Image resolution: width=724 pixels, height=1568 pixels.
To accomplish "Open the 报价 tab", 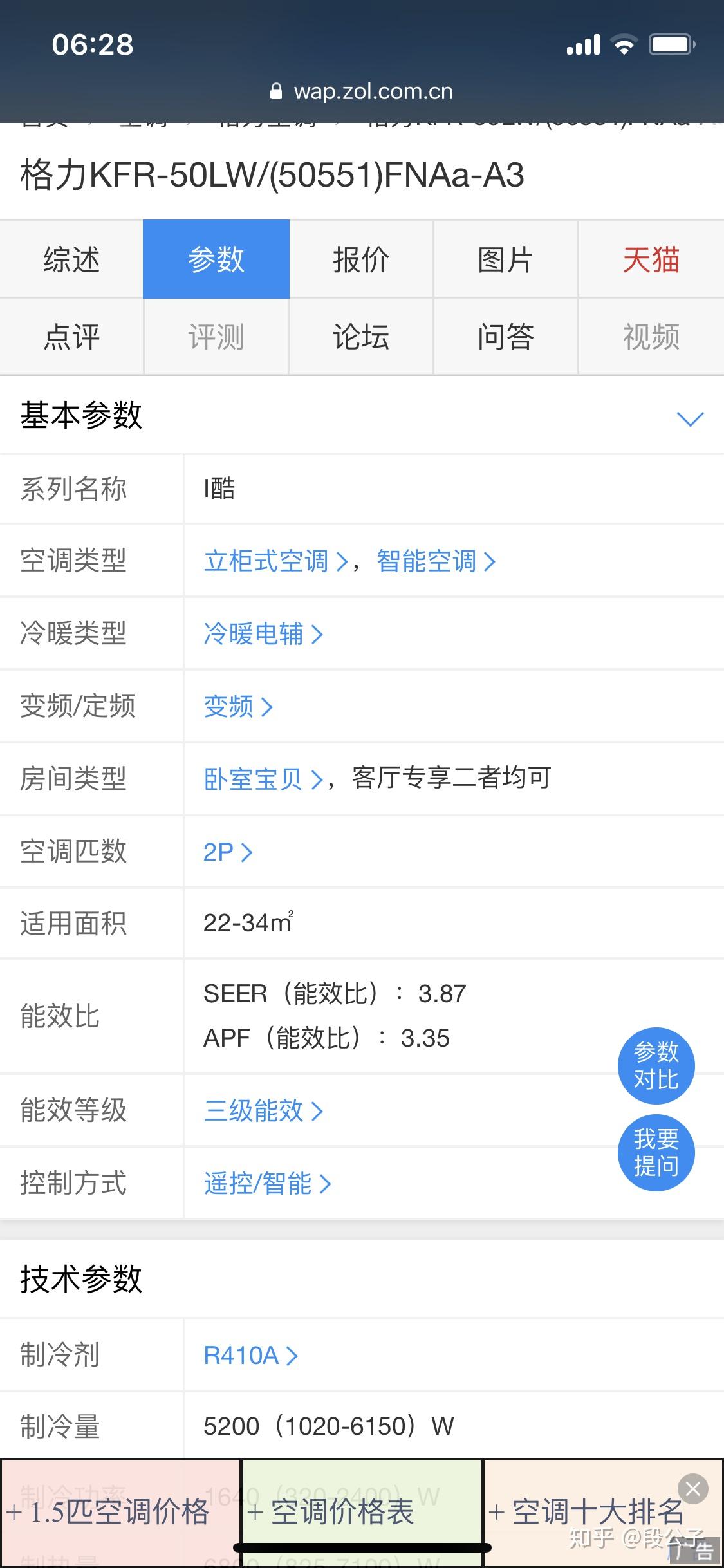I will [361, 260].
